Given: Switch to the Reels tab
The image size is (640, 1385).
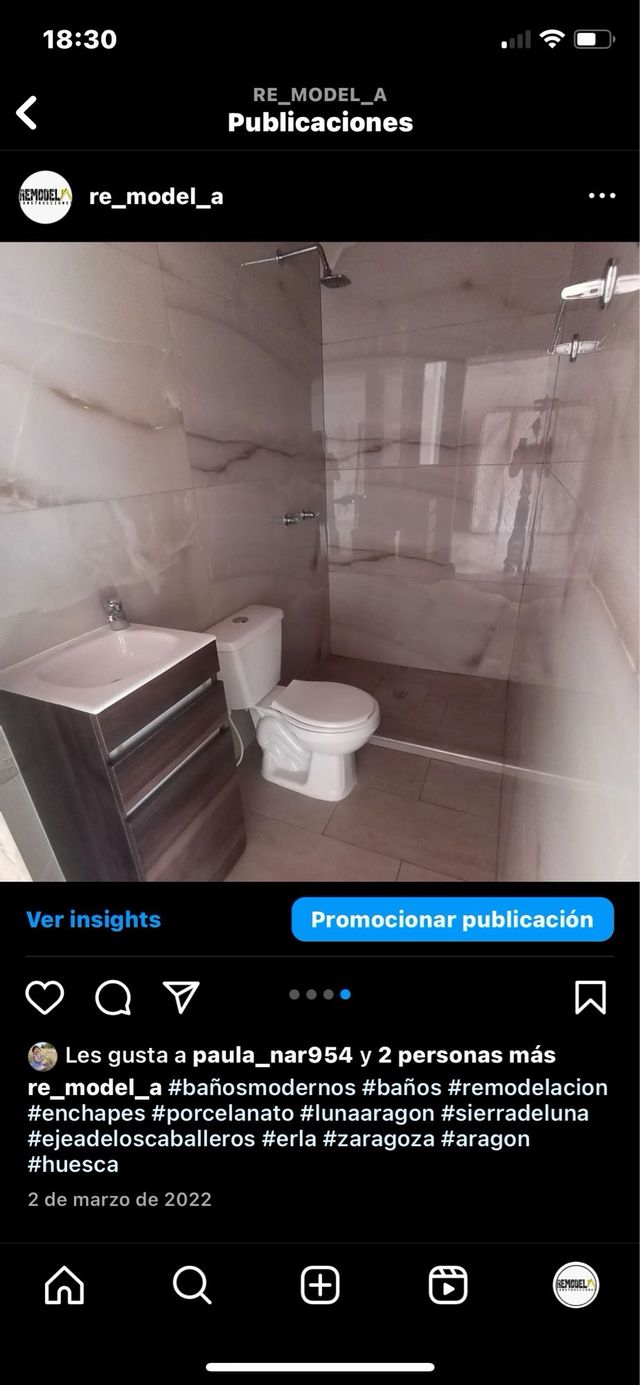Looking at the screenshot, I should pyautogui.click(x=448, y=1285).
